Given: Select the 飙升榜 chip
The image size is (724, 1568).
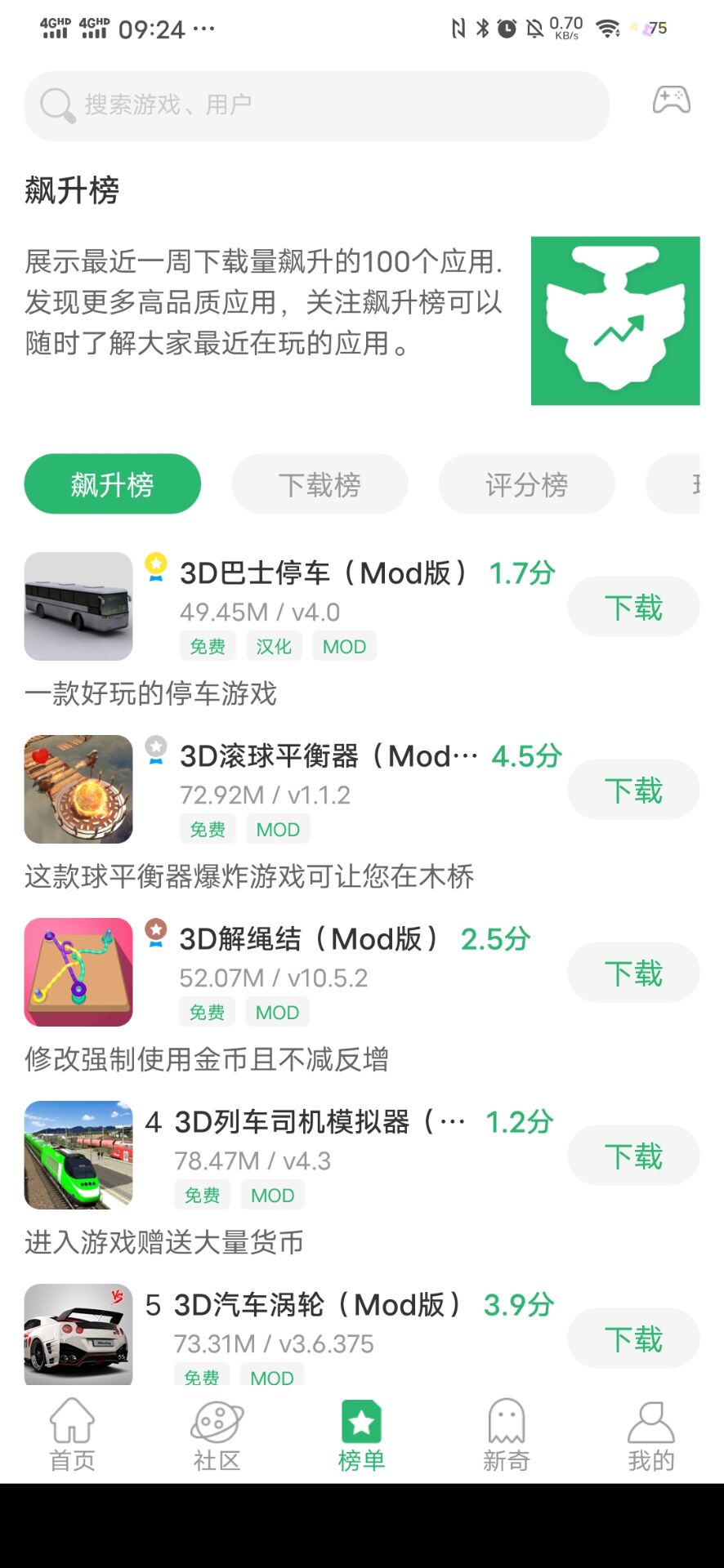Looking at the screenshot, I should [113, 484].
